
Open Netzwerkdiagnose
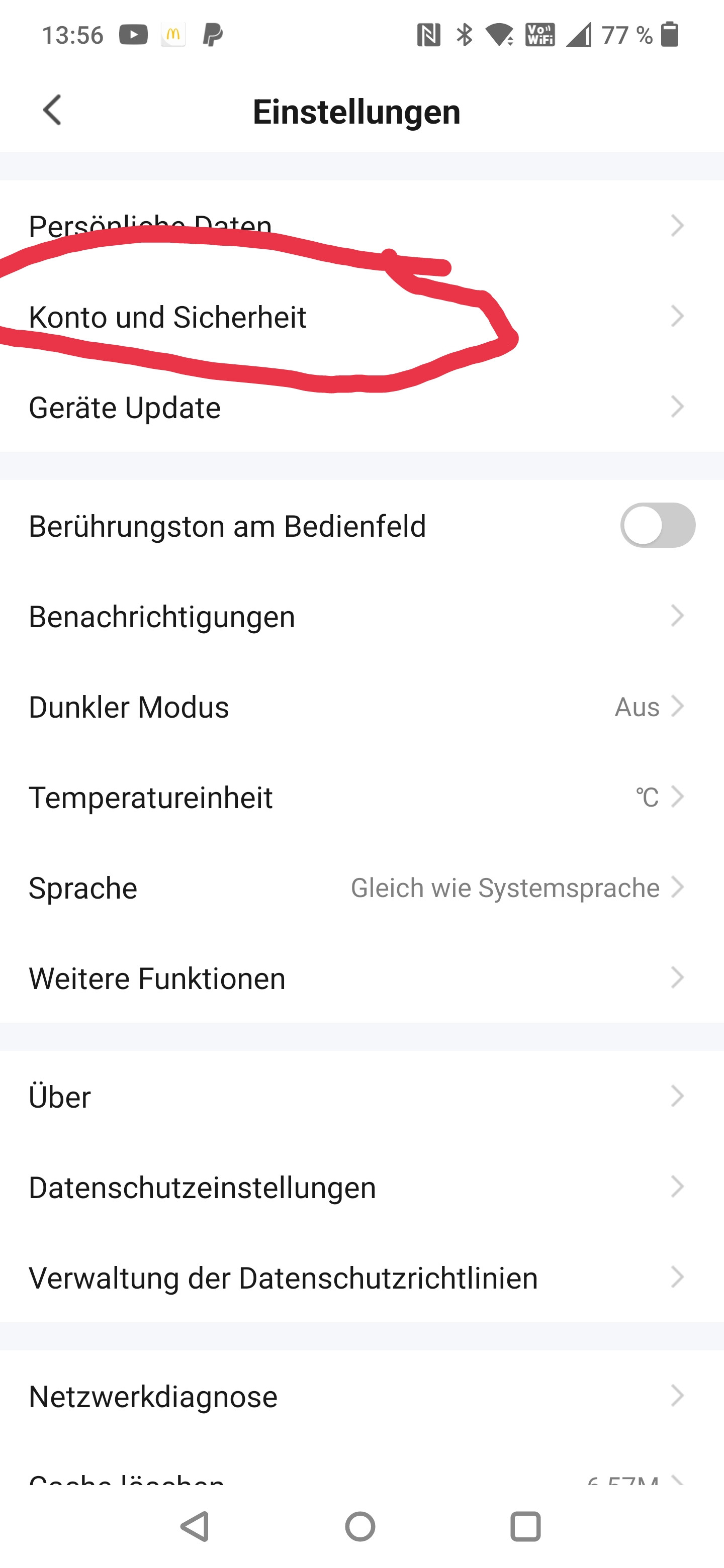click(x=361, y=1396)
